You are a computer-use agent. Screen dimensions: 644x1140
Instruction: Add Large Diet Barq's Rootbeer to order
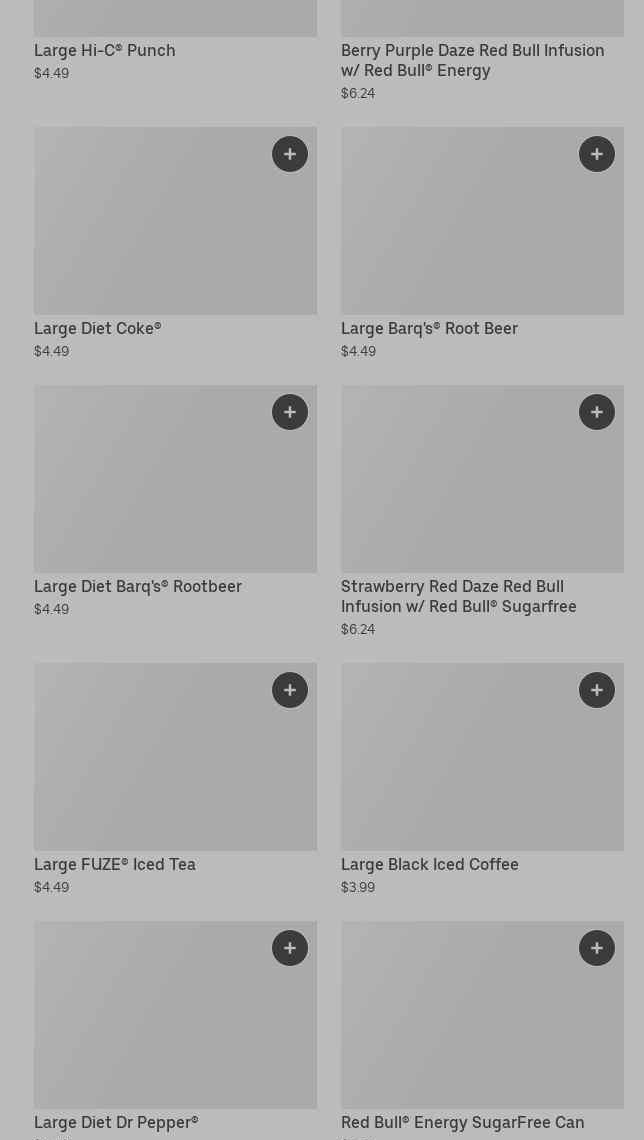(x=290, y=412)
